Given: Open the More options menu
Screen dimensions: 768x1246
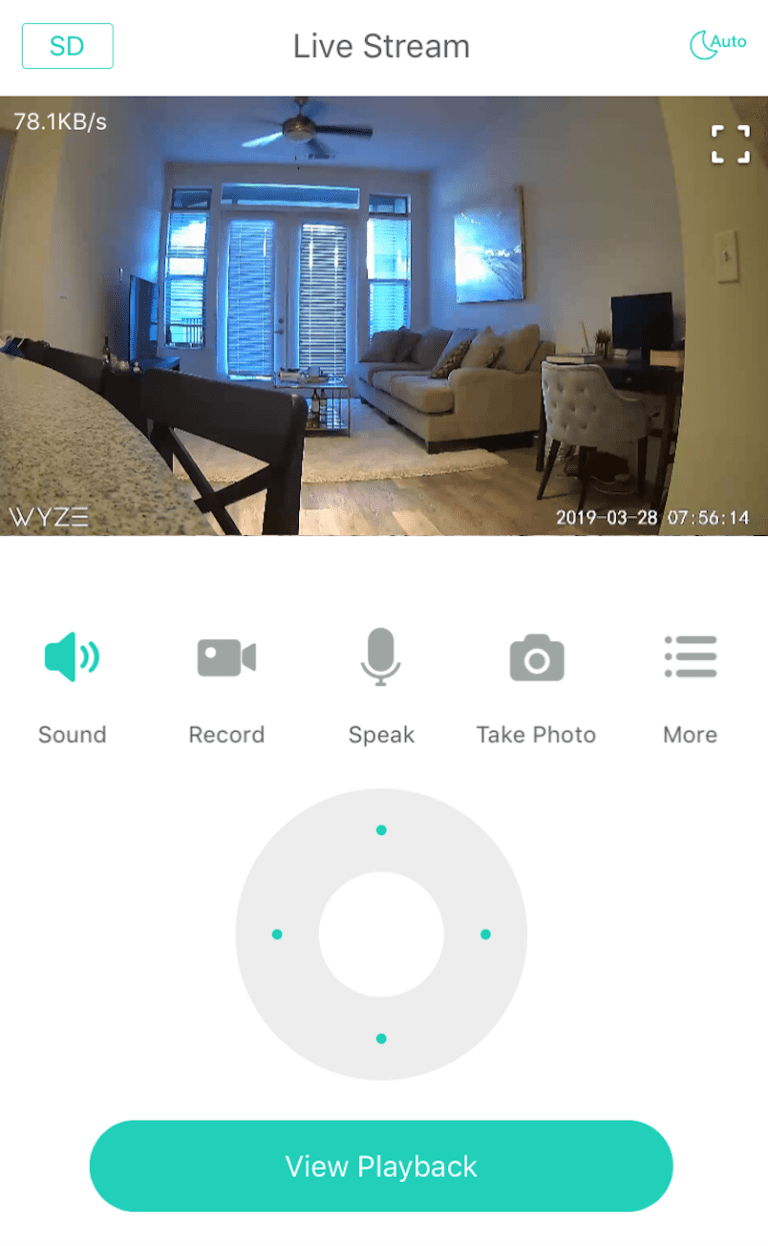Looking at the screenshot, I should click(690, 657).
